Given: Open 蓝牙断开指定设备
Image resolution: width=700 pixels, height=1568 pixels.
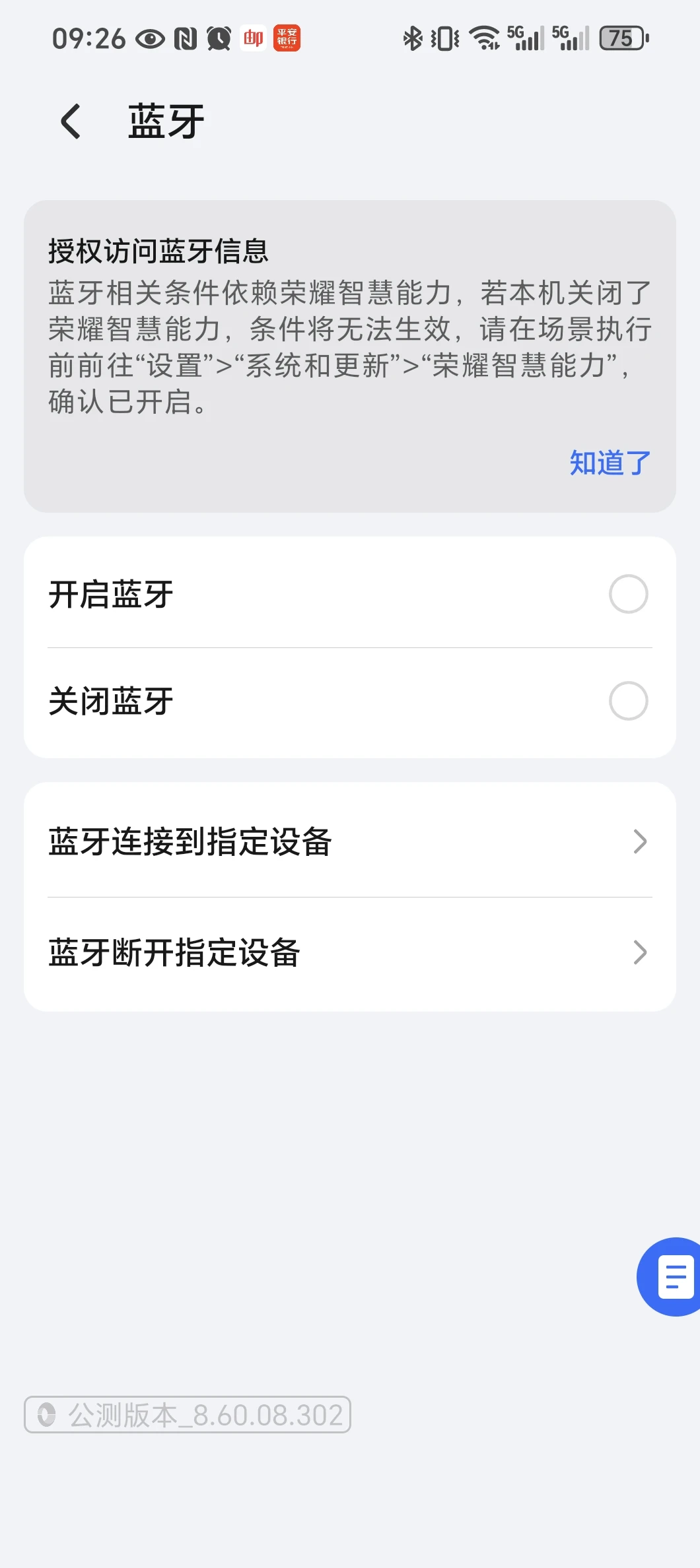Looking at the screenshot, I should [350, 952].
